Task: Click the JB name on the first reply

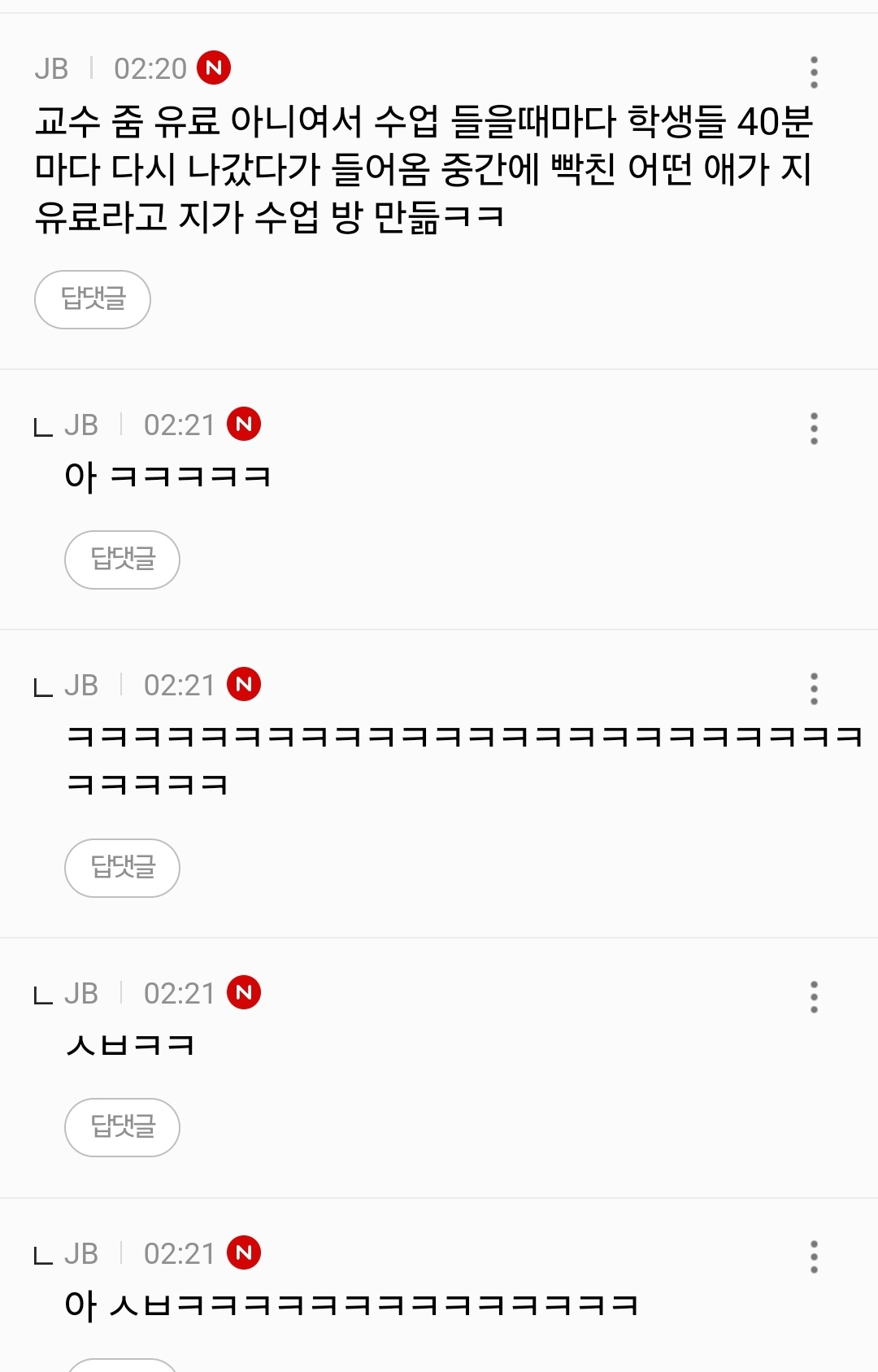Action: tap(81, 424)
